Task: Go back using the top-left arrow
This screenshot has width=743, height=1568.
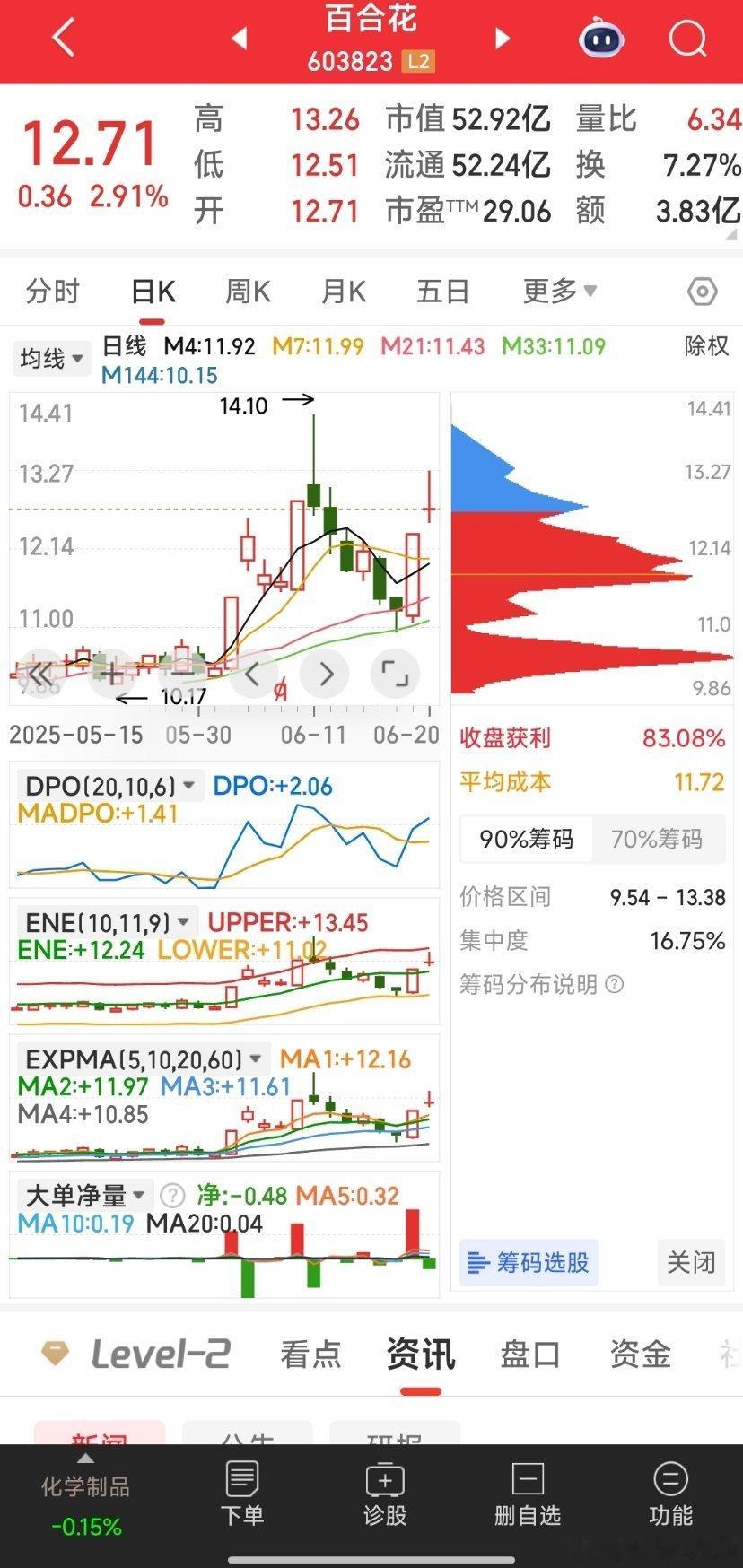Action: 63,39
